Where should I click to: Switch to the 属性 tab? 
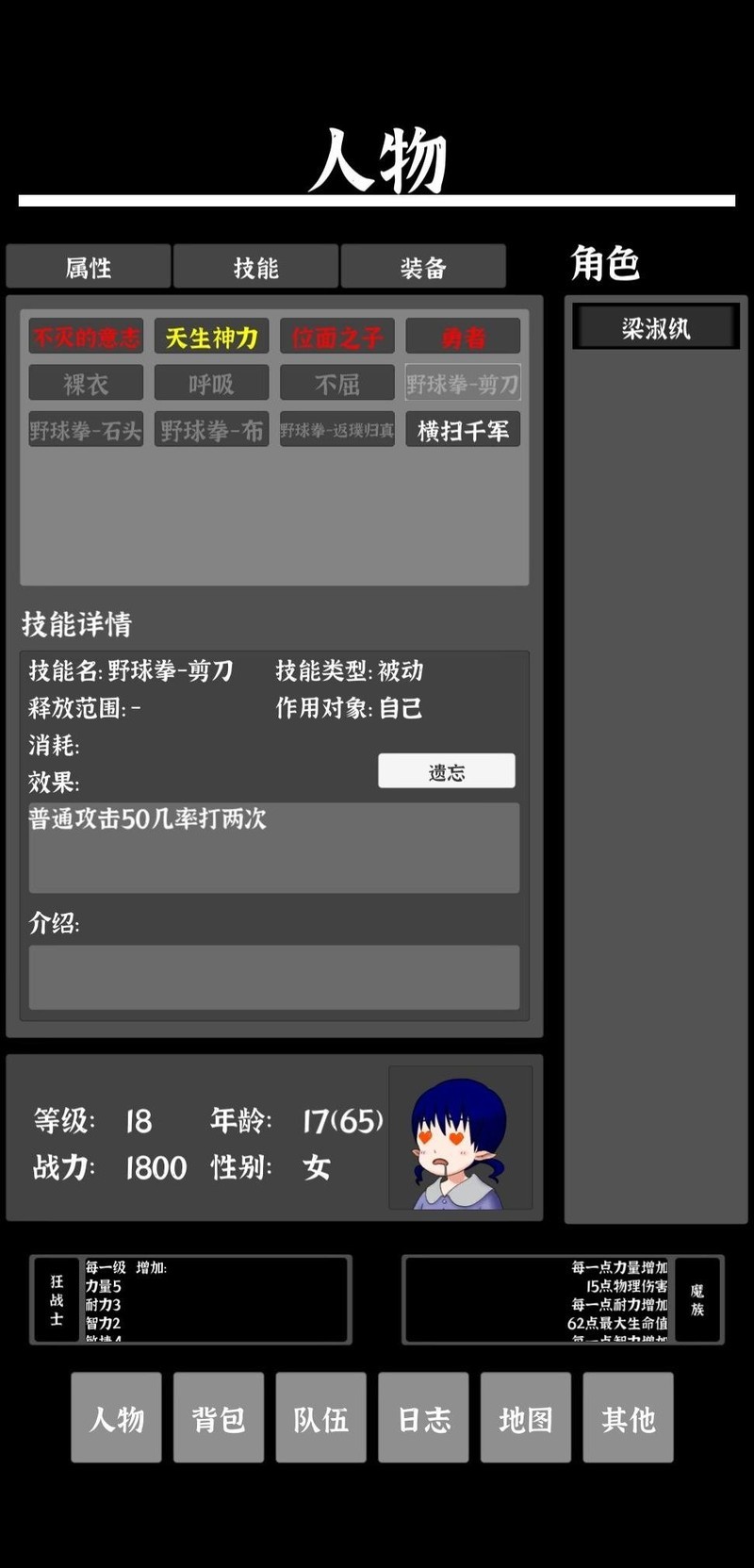(89, 267)
